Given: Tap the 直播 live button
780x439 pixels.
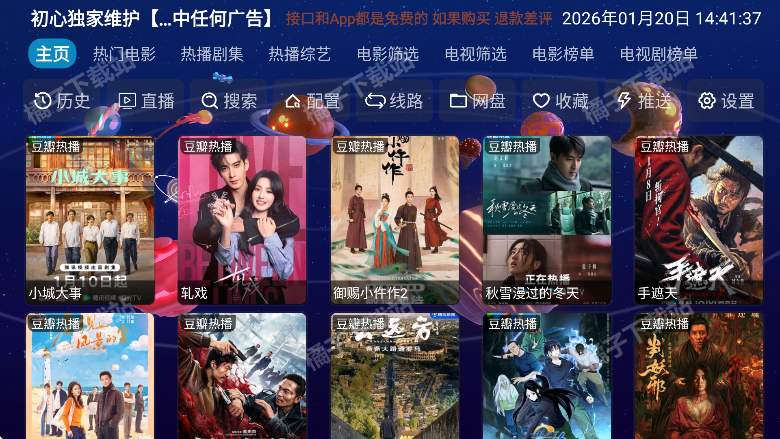Looking at the screenshot, I should 146,101.
